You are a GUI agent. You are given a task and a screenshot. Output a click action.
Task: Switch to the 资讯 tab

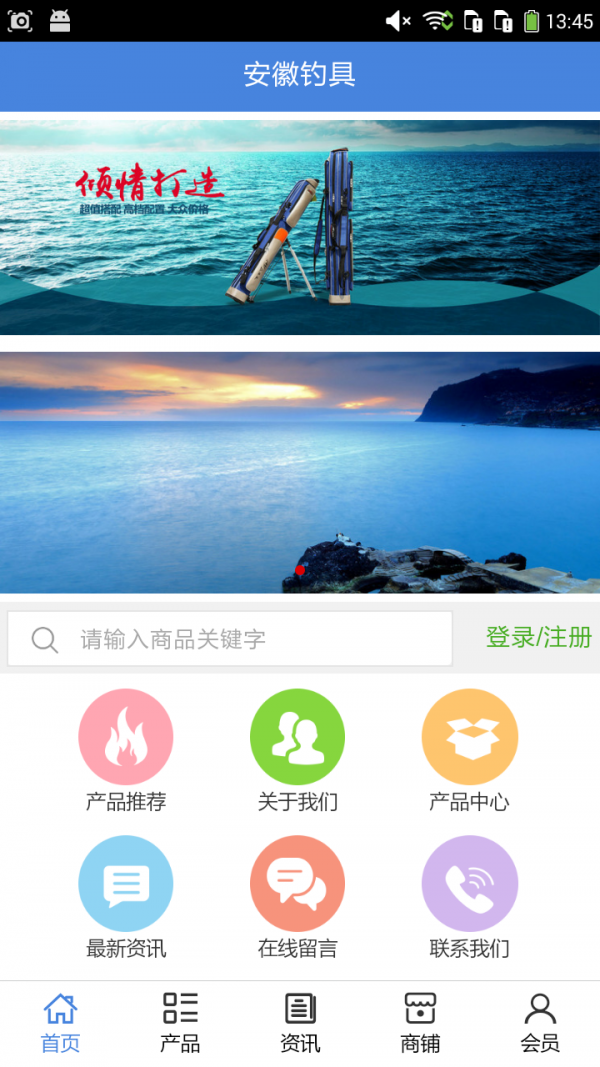point(300,1023)
